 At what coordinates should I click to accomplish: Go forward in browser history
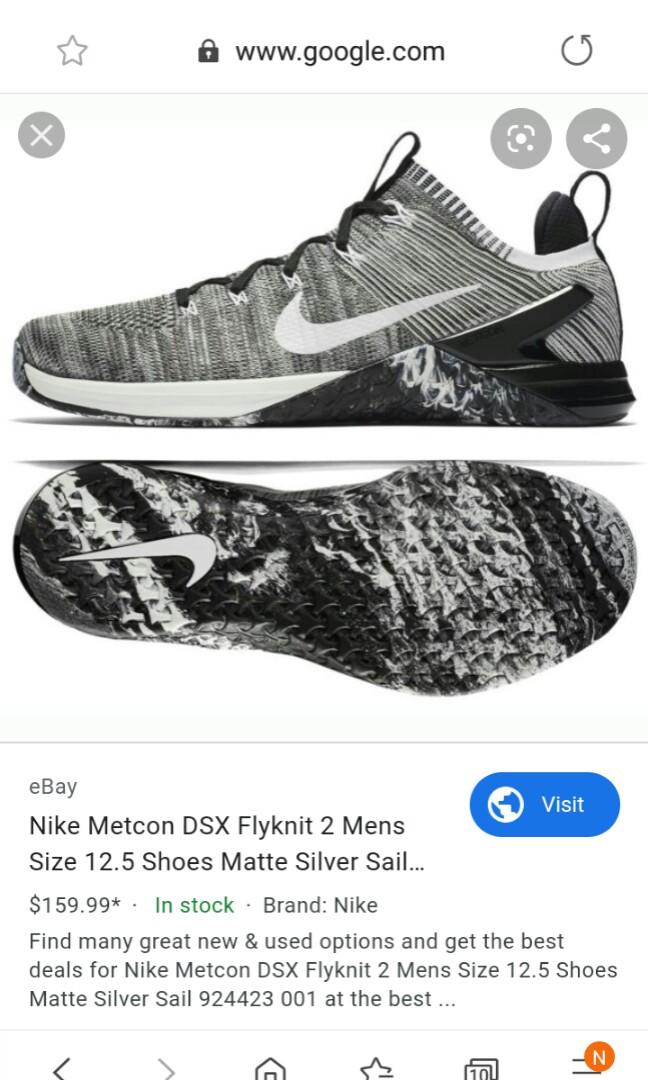tap(166, 1067)
